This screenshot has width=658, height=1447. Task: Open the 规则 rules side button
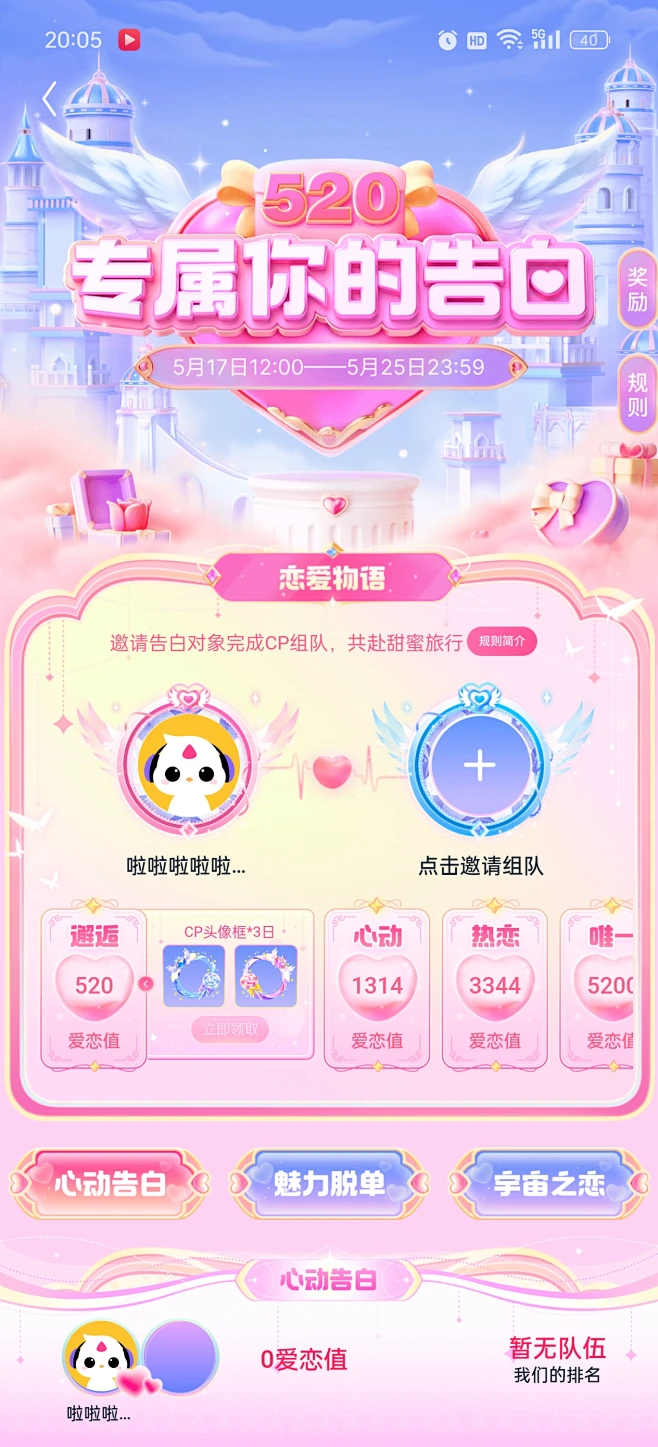[637, 396]
